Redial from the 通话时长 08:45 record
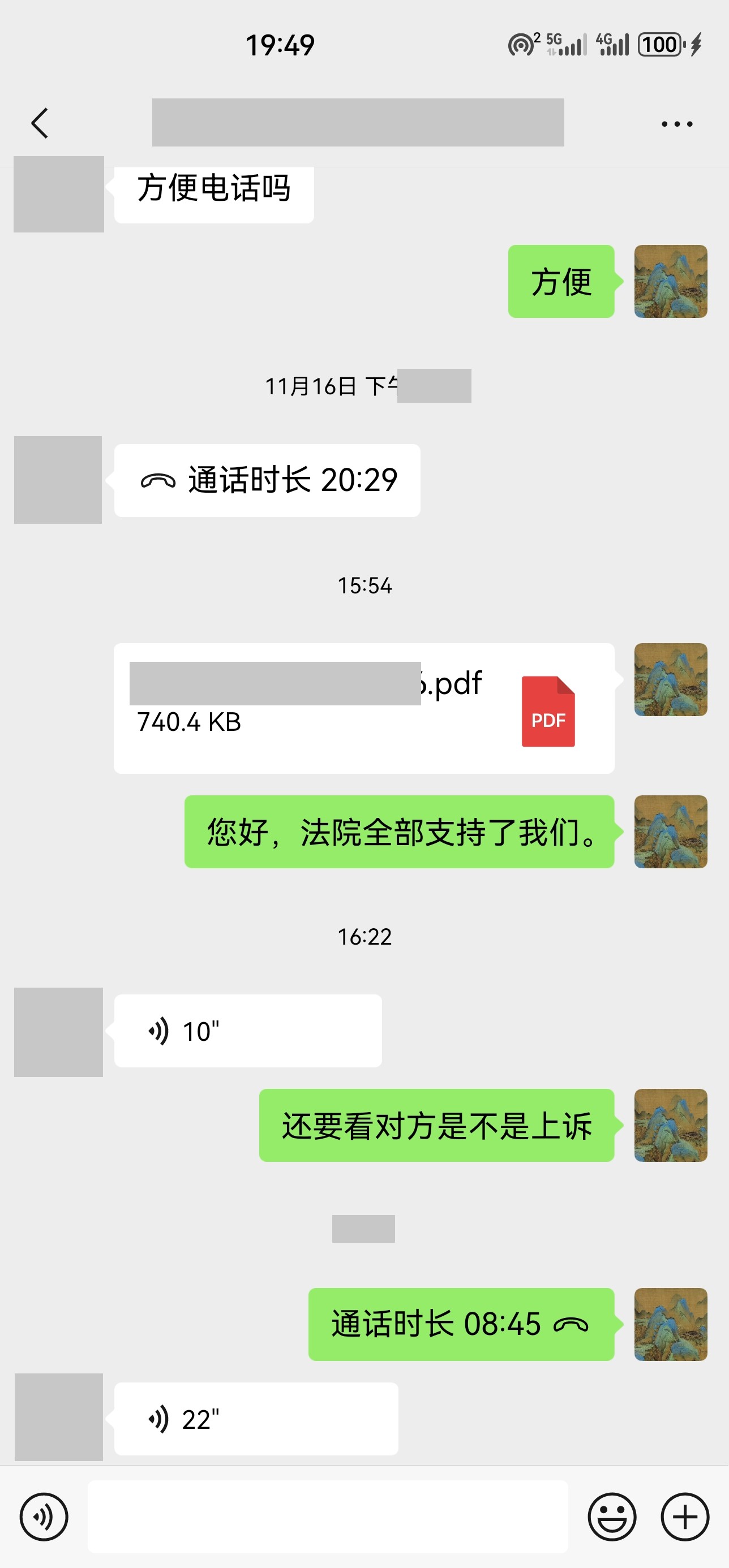 coord(460,1324)
